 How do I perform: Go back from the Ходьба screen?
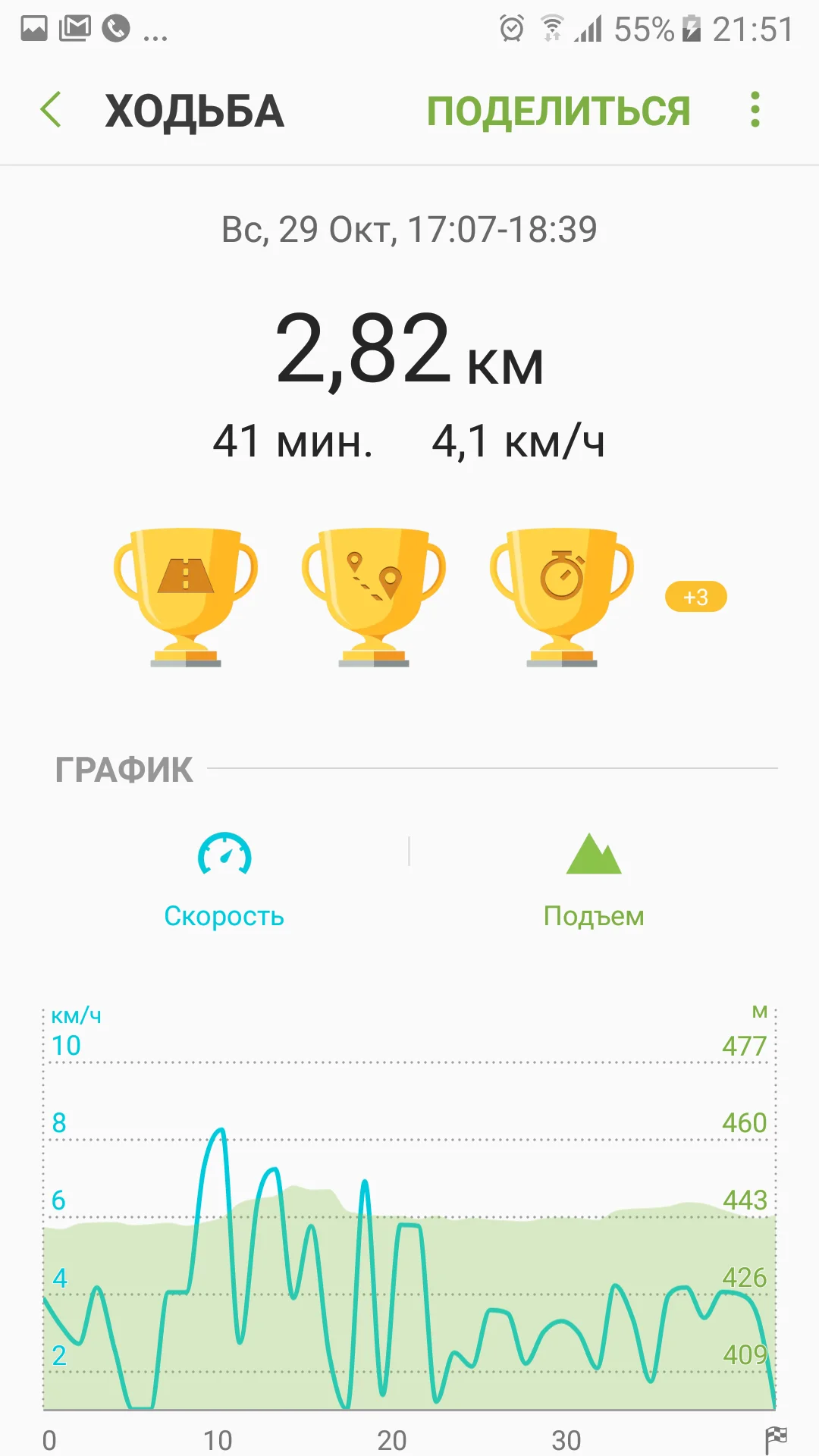point(51,110)
